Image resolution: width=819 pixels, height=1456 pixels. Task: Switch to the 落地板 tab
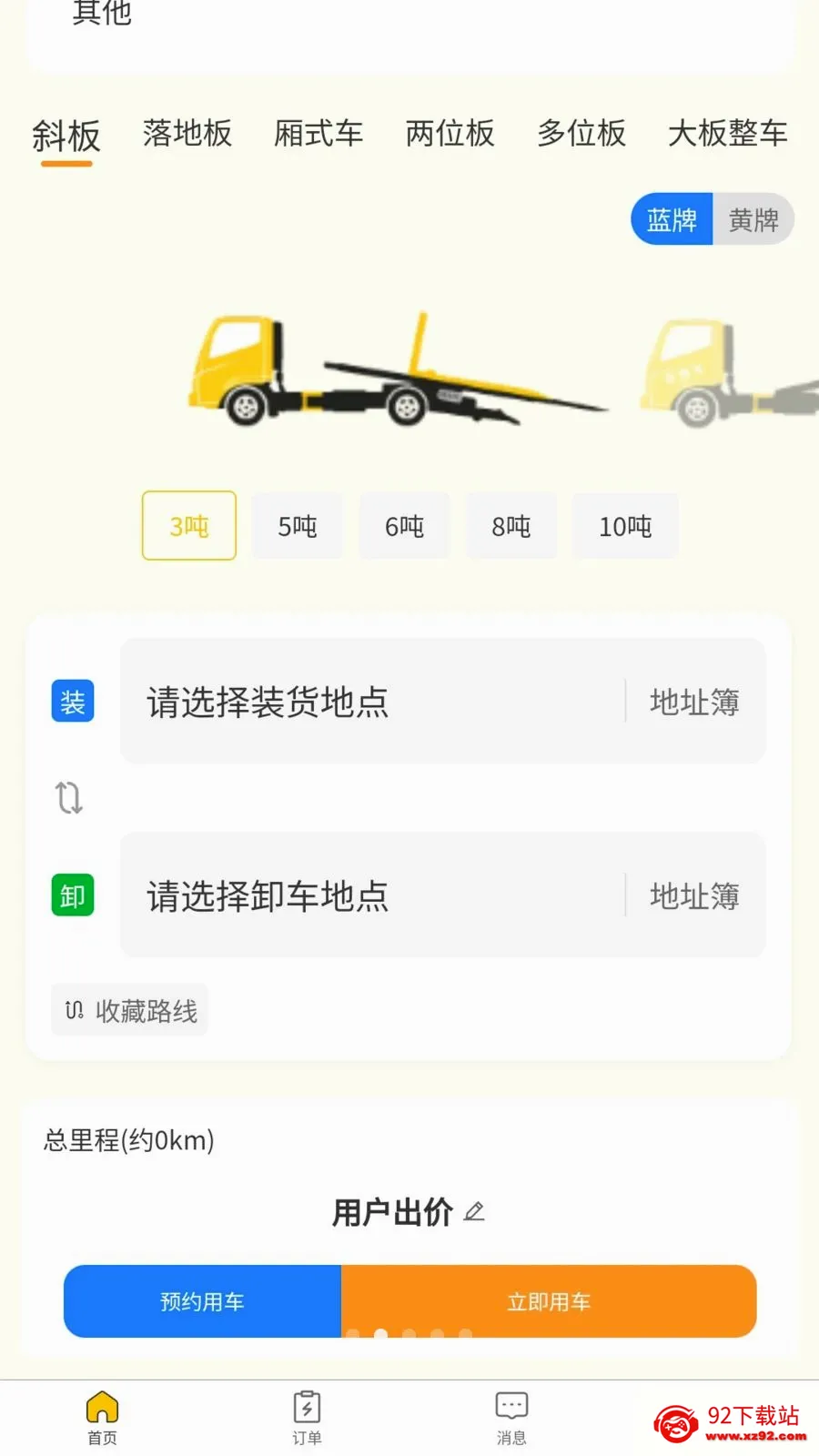[187, 134]
